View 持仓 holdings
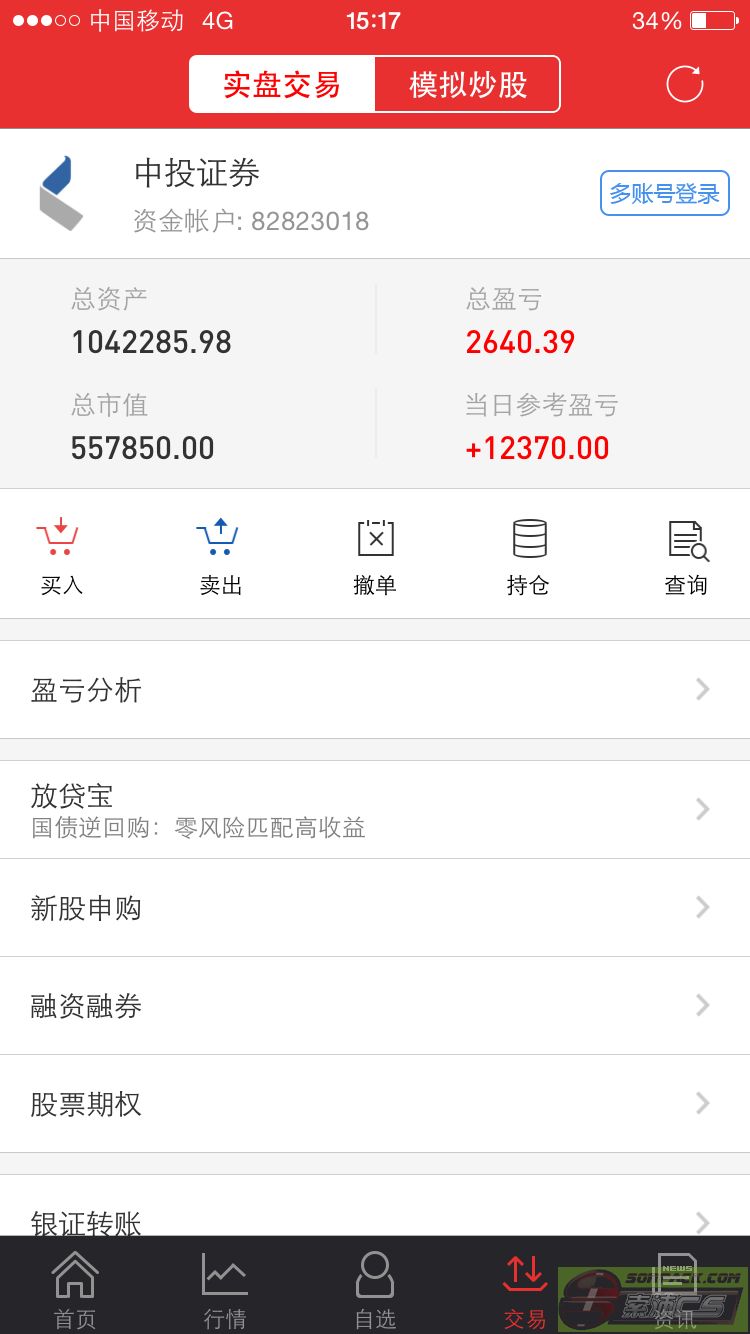The height and width of the screenshot is (1334, 750). (529, 556)
